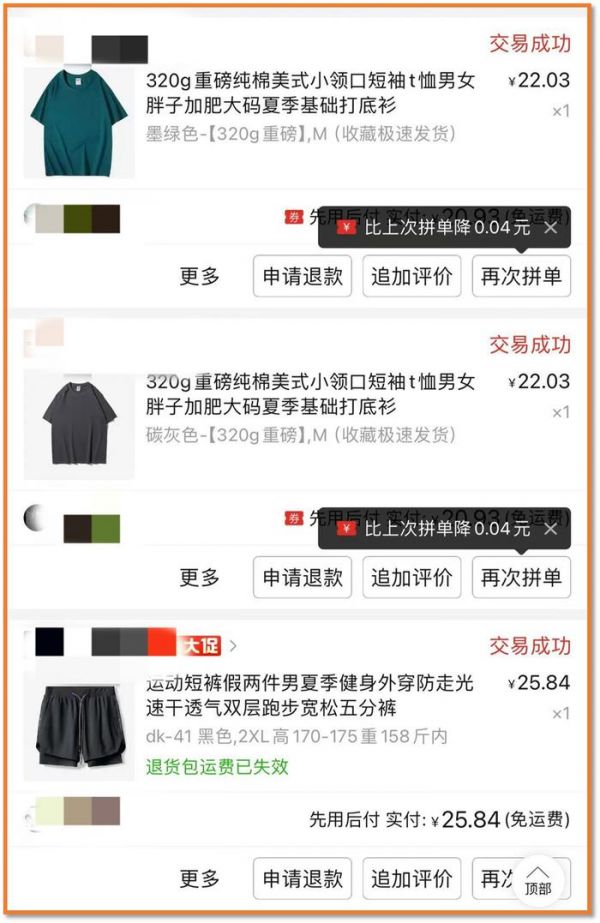
Task: Tap 申请退款 for the carbon grey T-shirt
Action: coord(302,577)
